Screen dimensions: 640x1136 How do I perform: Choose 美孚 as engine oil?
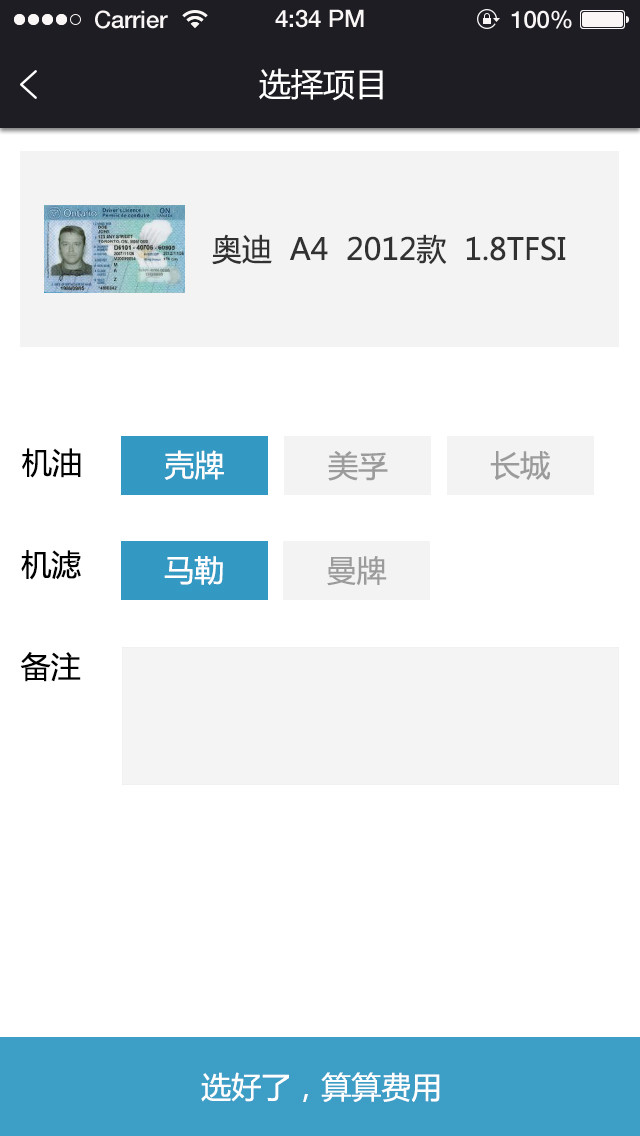(357, 465)
